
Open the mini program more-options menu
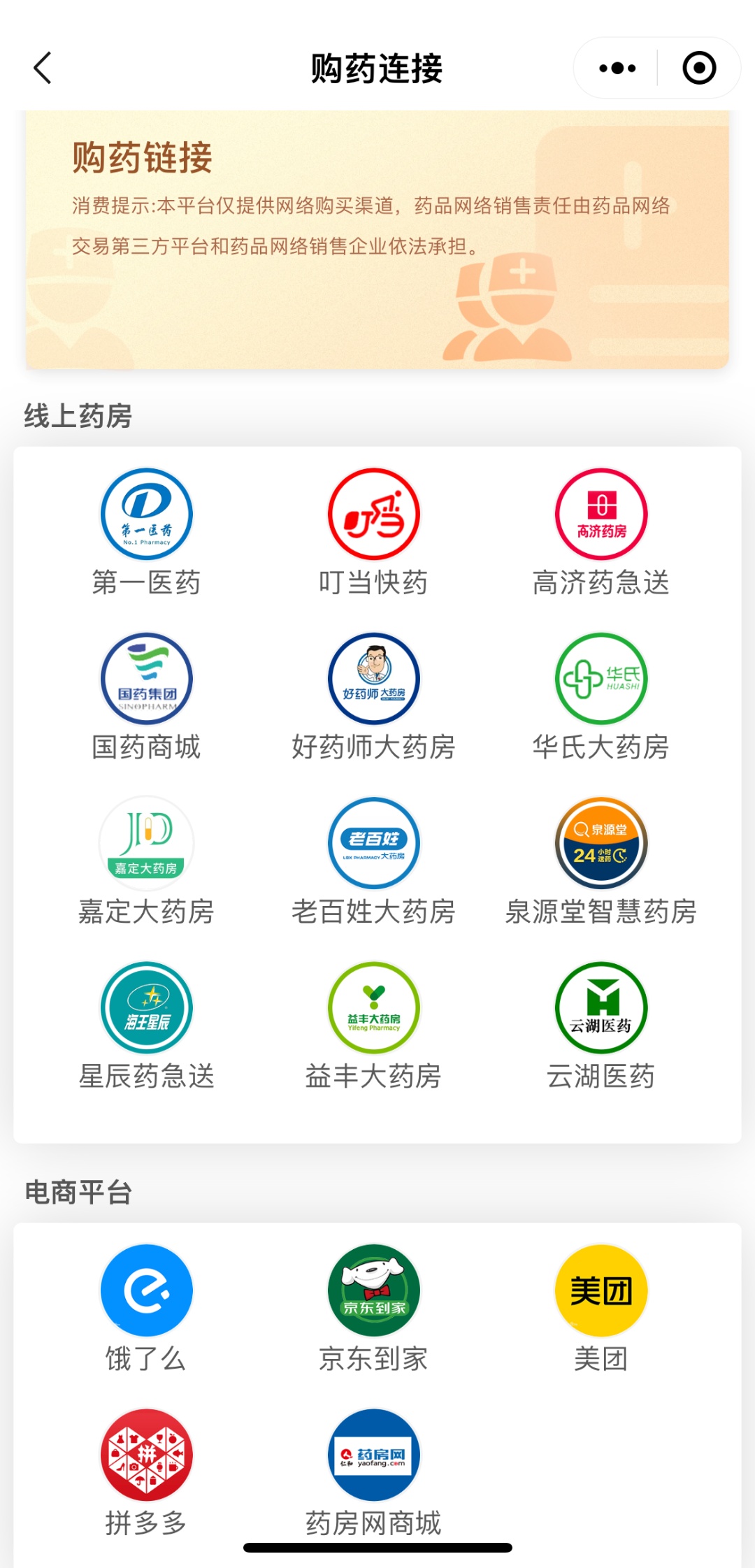(x=617, y=68)
